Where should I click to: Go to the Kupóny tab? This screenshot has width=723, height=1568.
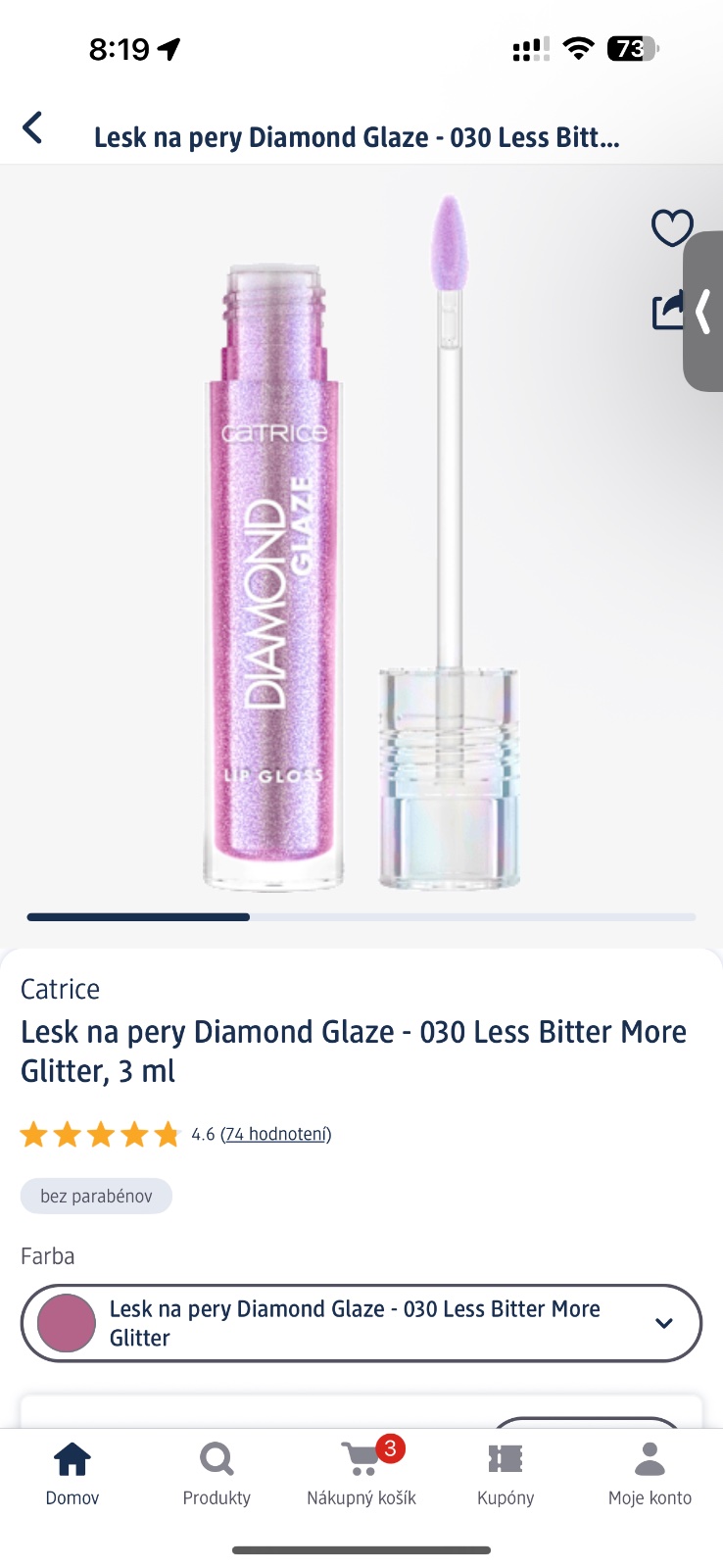tap(506, 1472)
